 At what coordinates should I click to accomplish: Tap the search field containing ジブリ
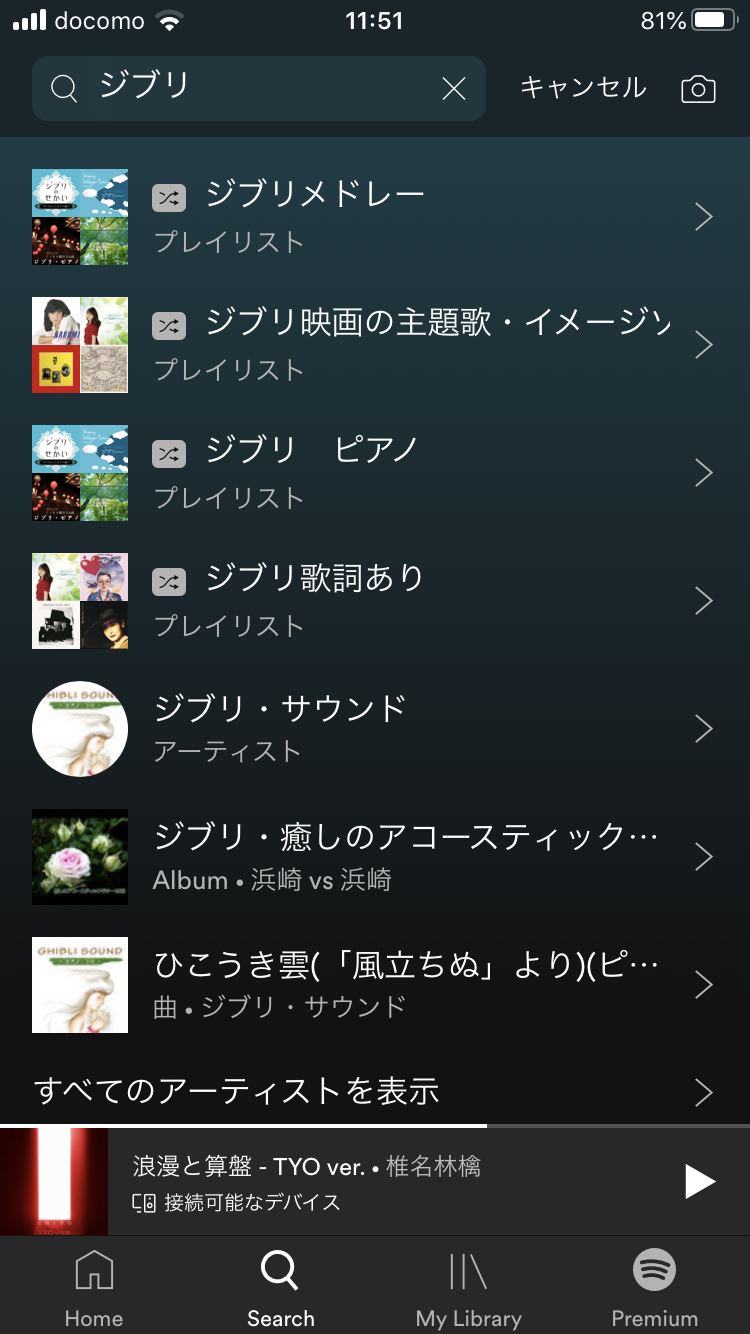pos(250,88)
